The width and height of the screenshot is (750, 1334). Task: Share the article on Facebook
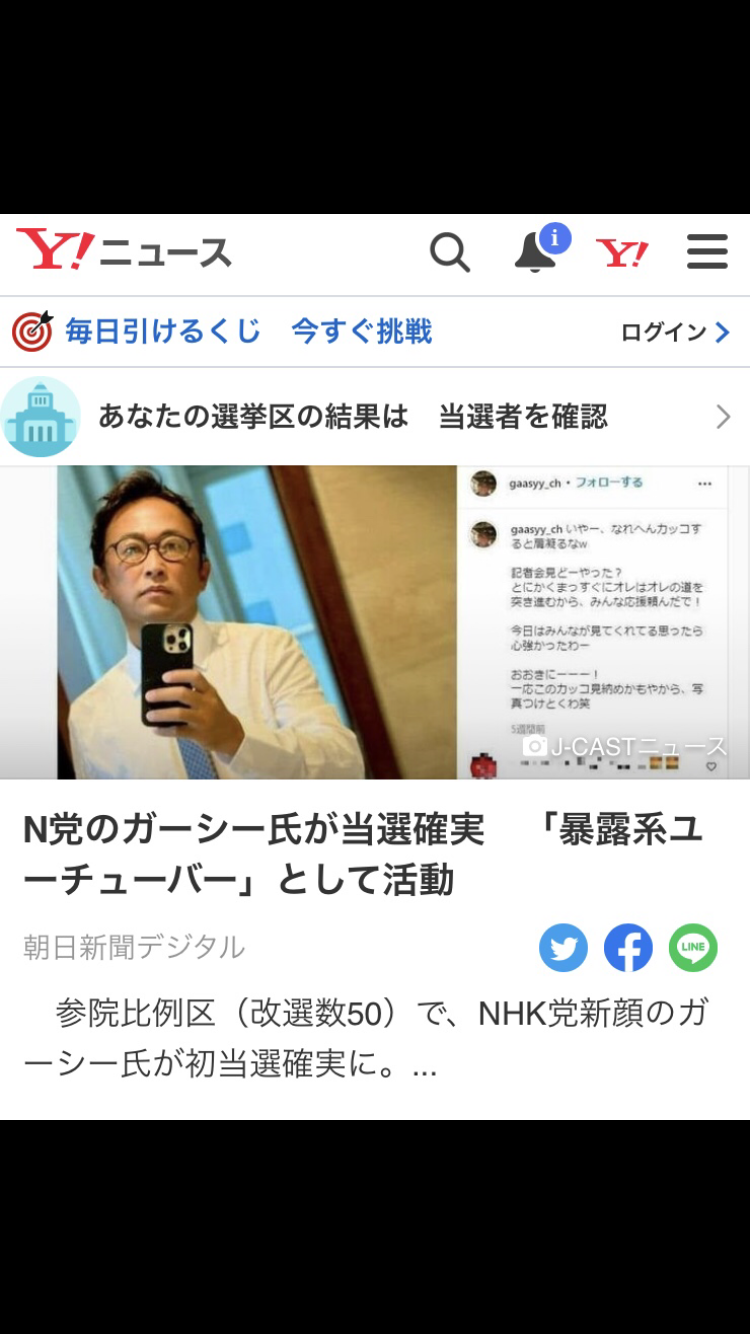(628, 948)
